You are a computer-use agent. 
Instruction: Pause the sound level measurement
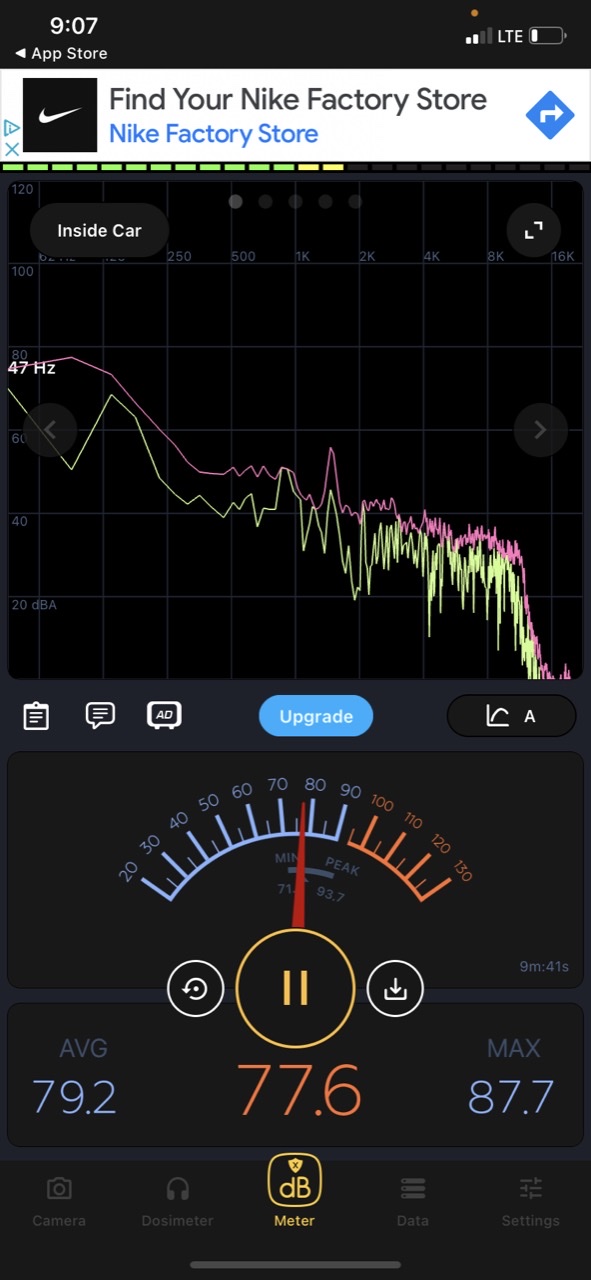295,987
